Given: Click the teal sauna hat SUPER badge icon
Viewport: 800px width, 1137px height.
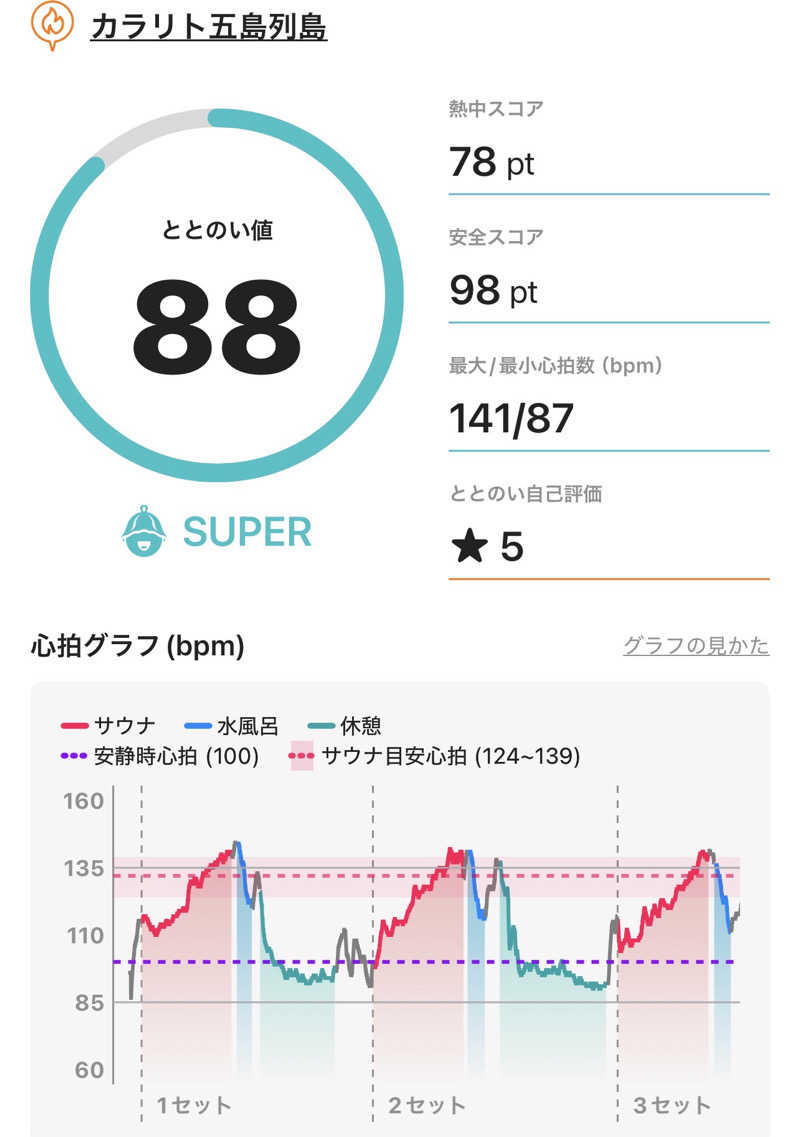Looking at the screenshot, I should click(x=143, y=533).
